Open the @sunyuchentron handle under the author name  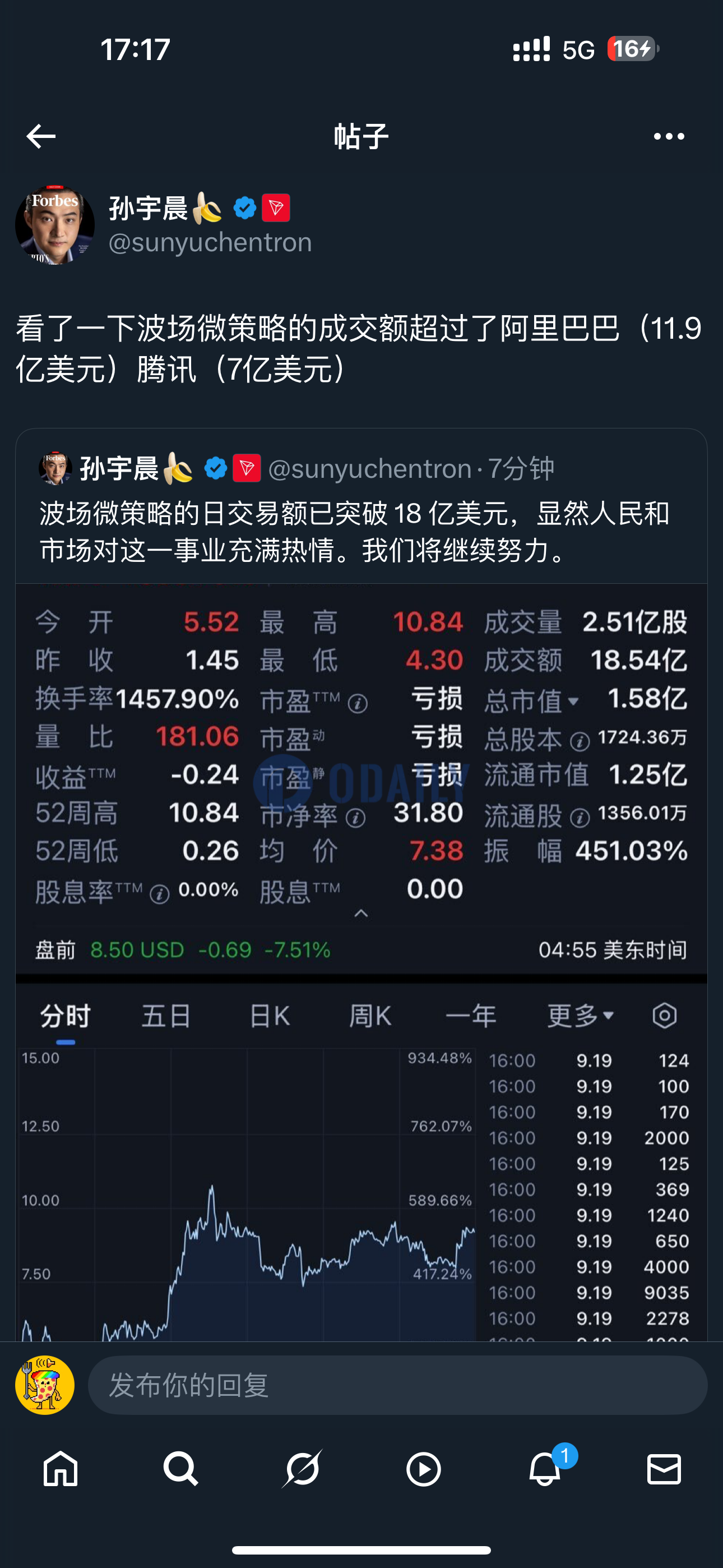click(210, 243)
